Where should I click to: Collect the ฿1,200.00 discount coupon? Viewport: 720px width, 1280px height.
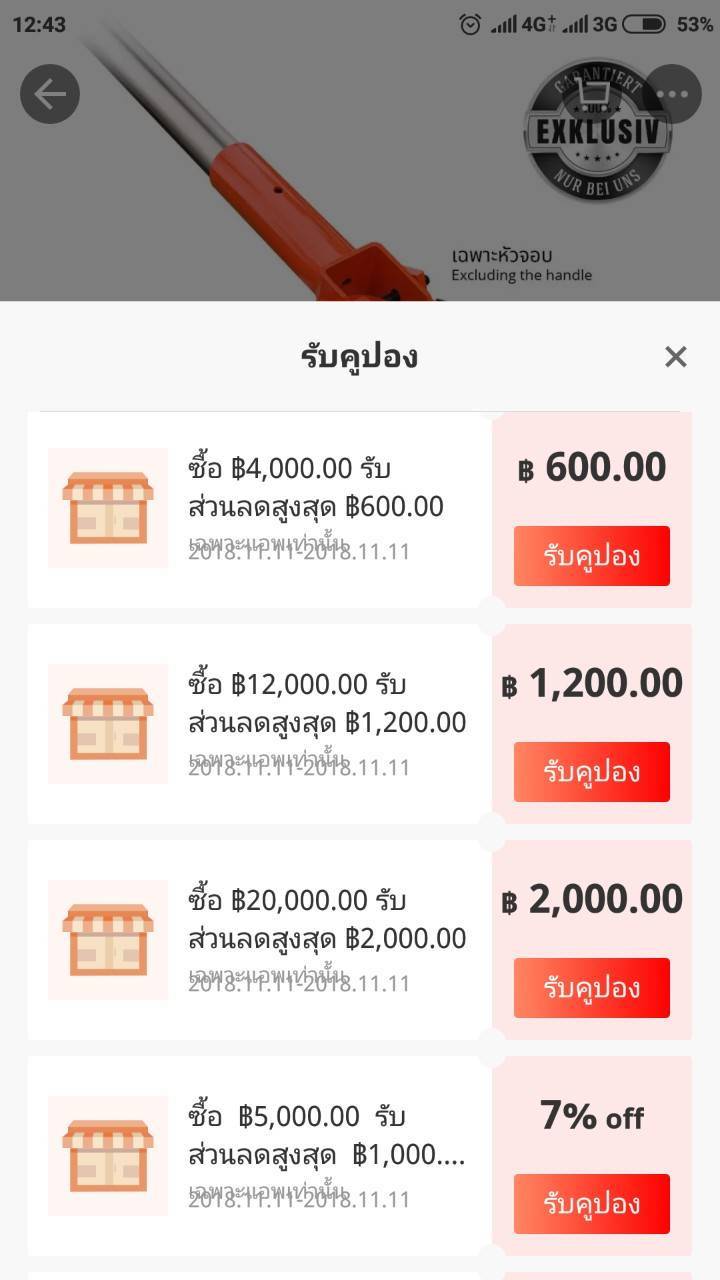point(591,772)
